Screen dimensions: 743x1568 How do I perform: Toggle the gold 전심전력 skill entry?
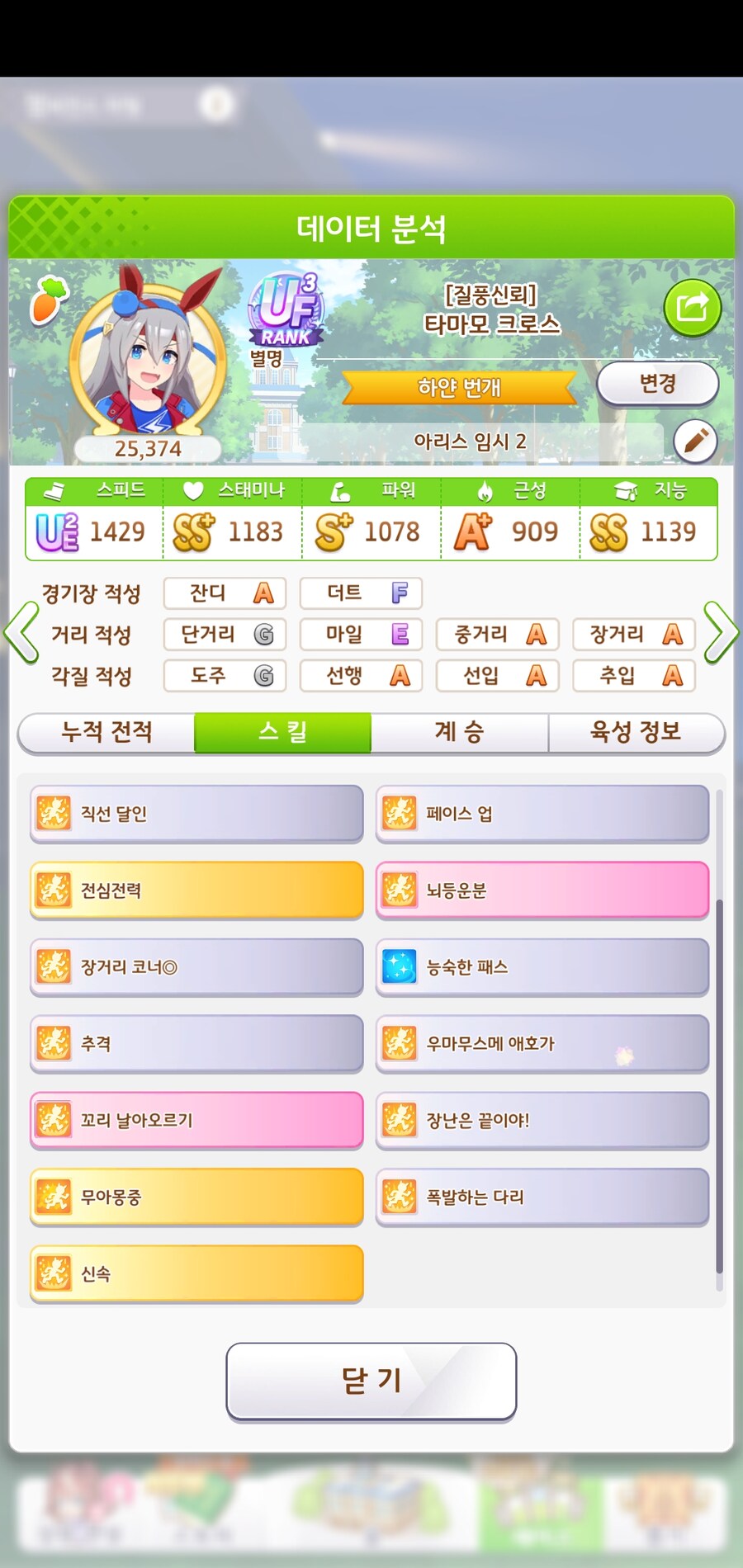pos(196,890)
